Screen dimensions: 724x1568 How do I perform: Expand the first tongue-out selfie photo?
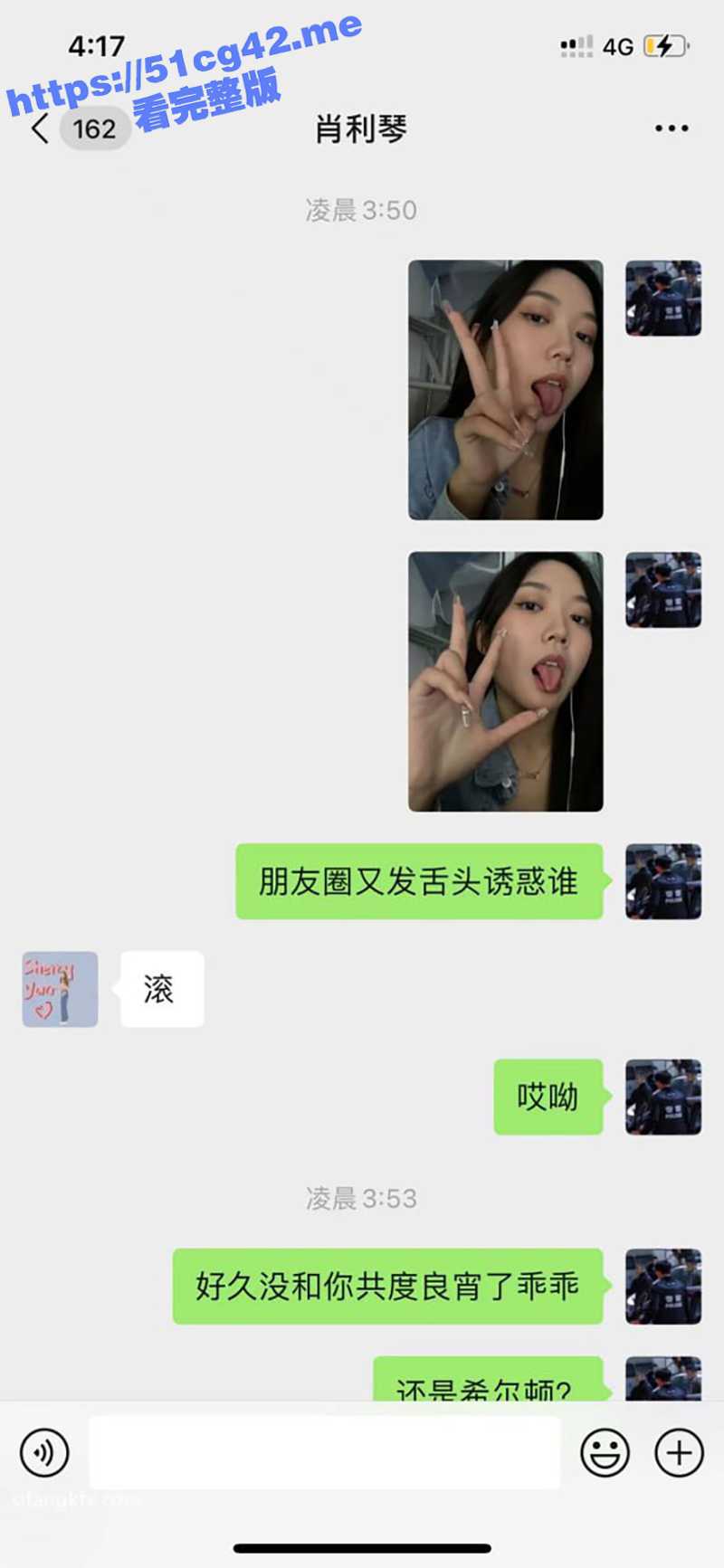[506, 389]
